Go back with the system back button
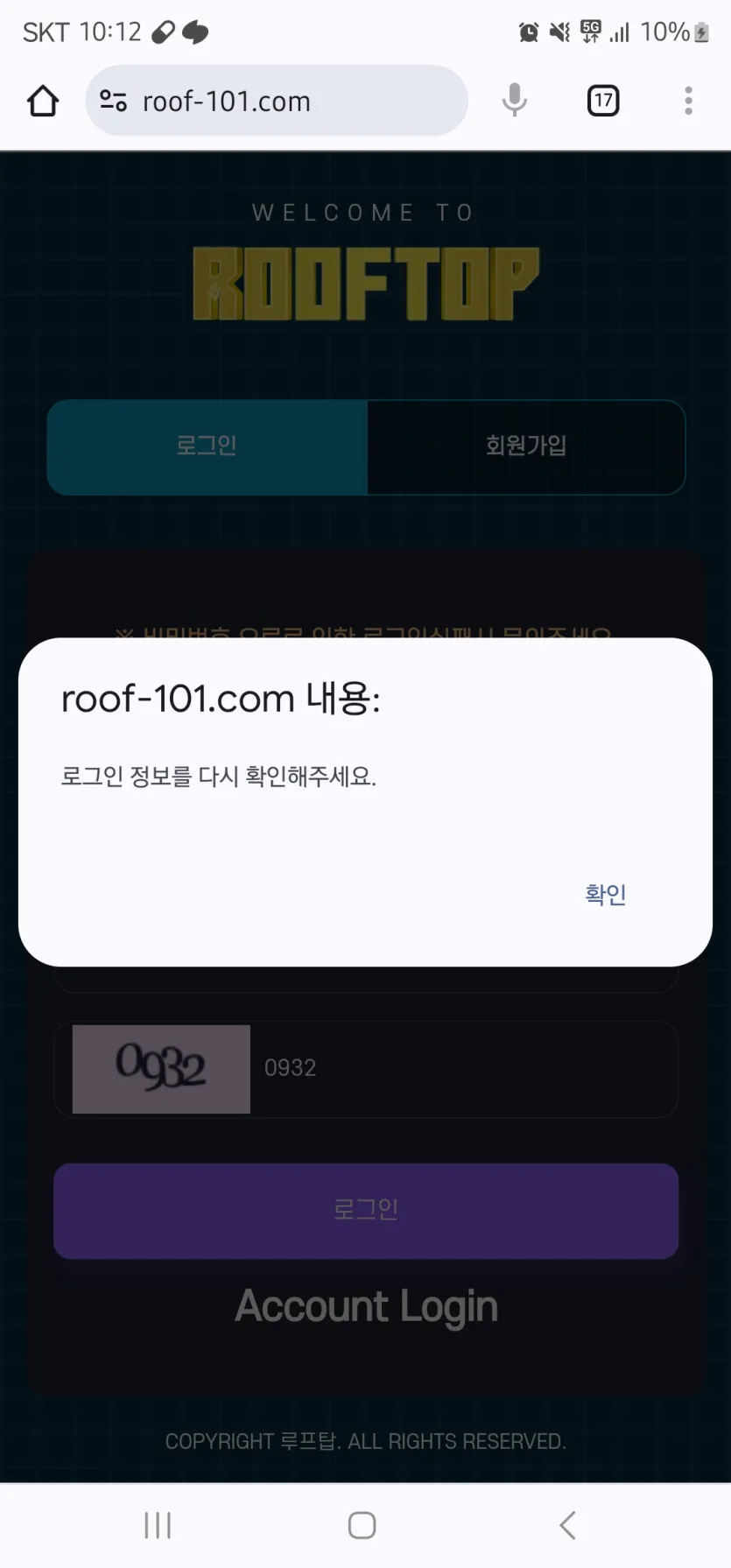This screenshot has width=731, height=1568. point(567,1525)
